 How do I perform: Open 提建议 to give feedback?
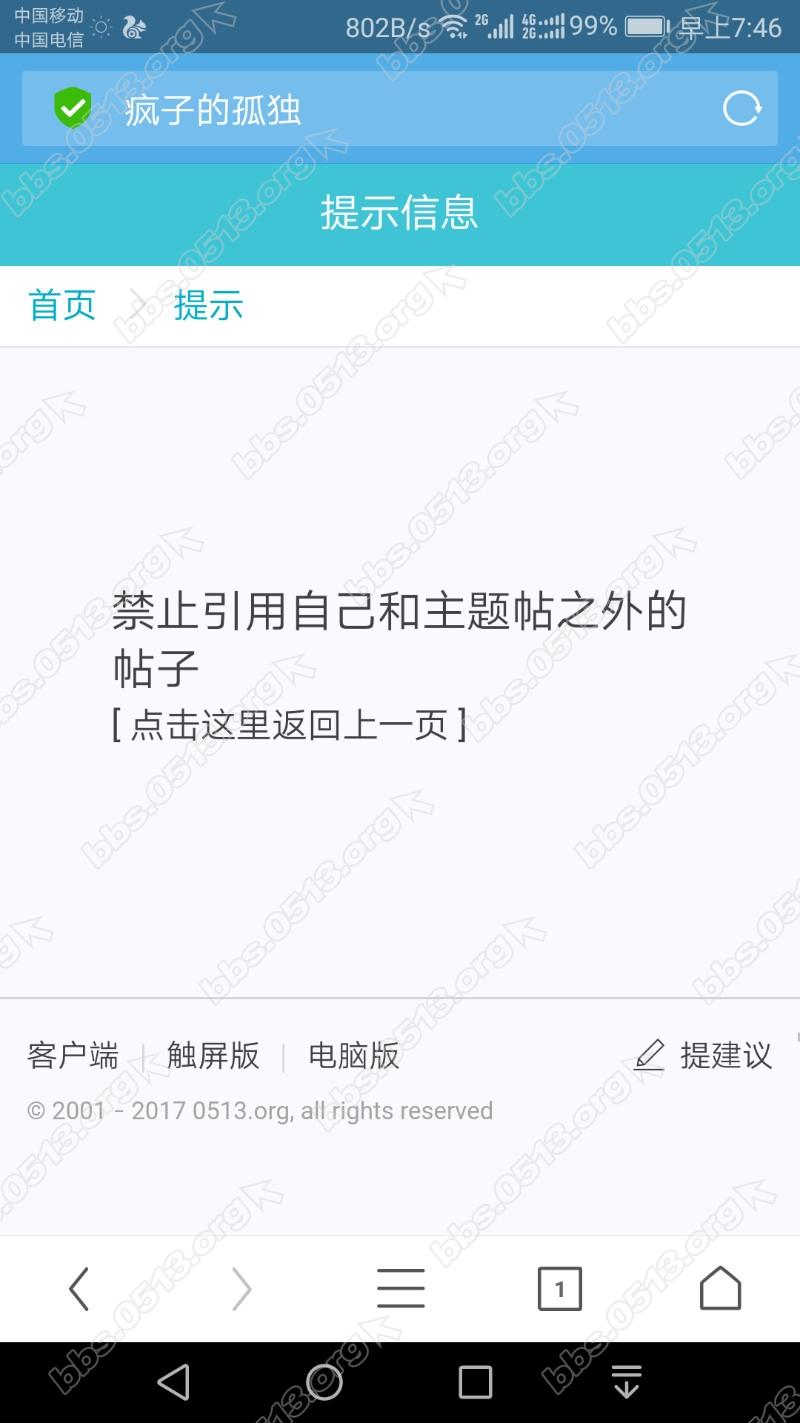click(x=704, y=1055)
